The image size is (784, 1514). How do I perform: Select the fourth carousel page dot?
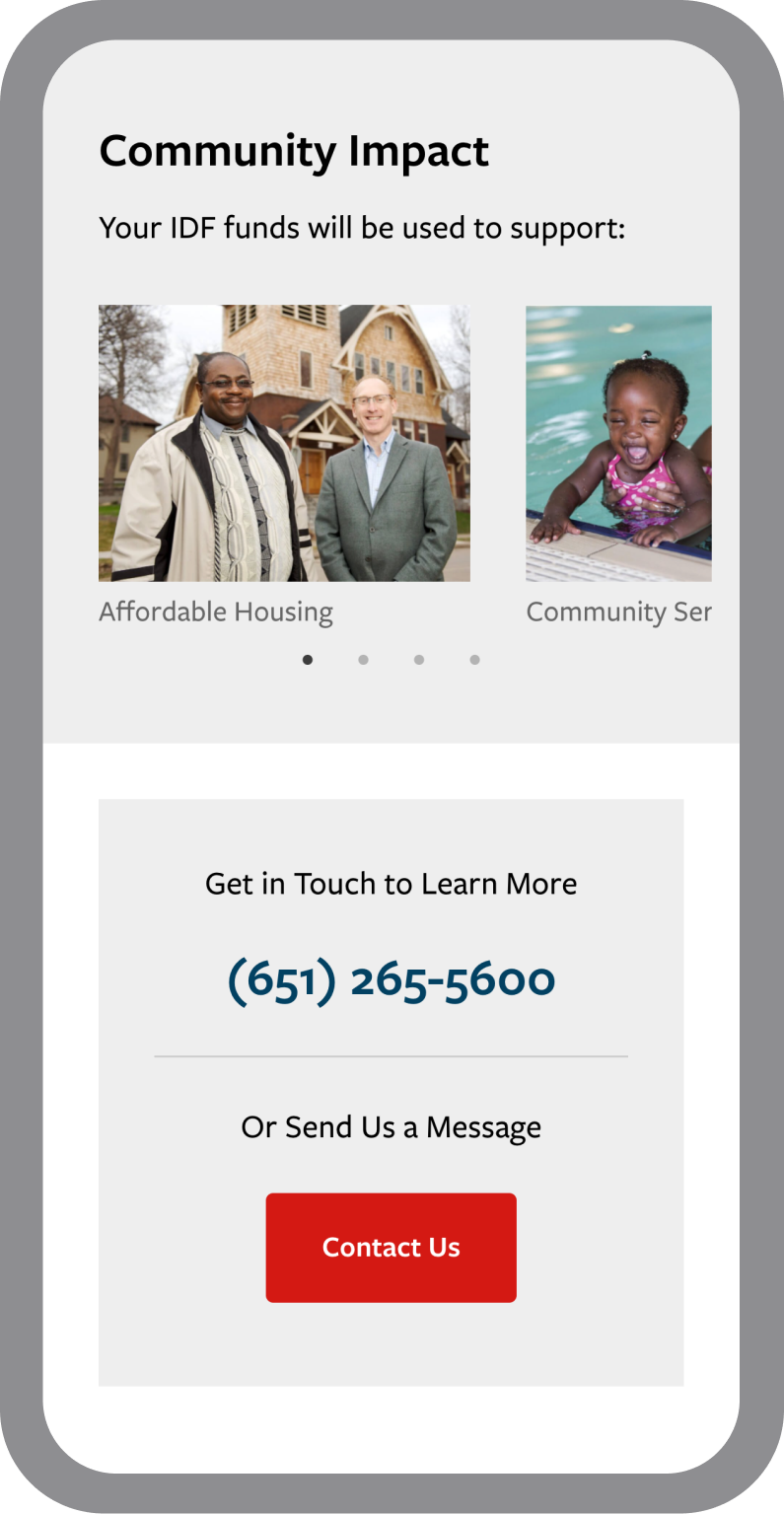[x=474, y=660]
